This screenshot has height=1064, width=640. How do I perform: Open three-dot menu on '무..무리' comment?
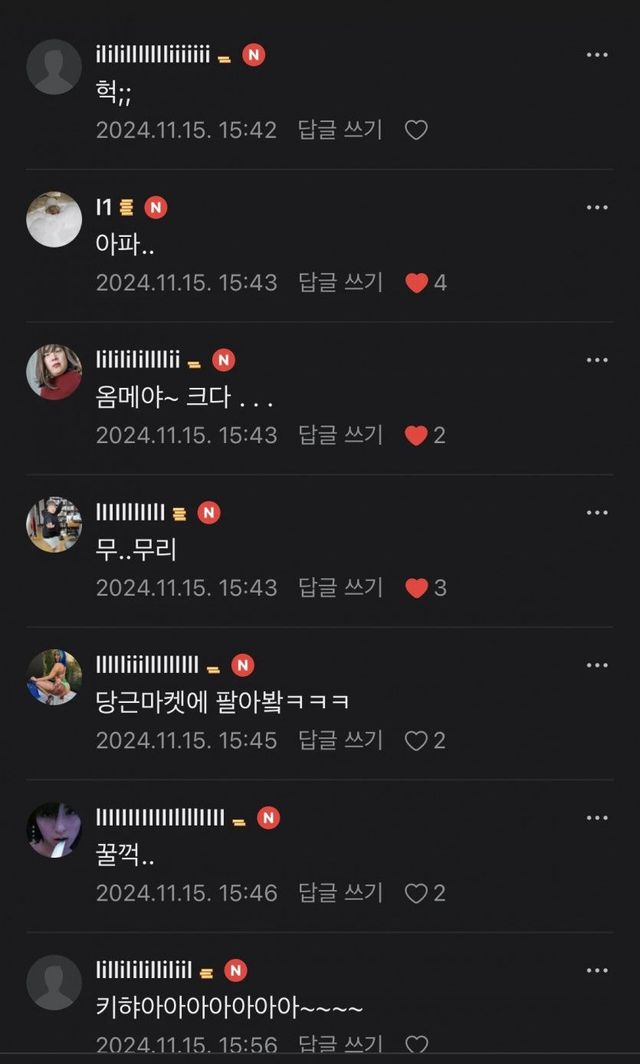click(x=597, y=513)
